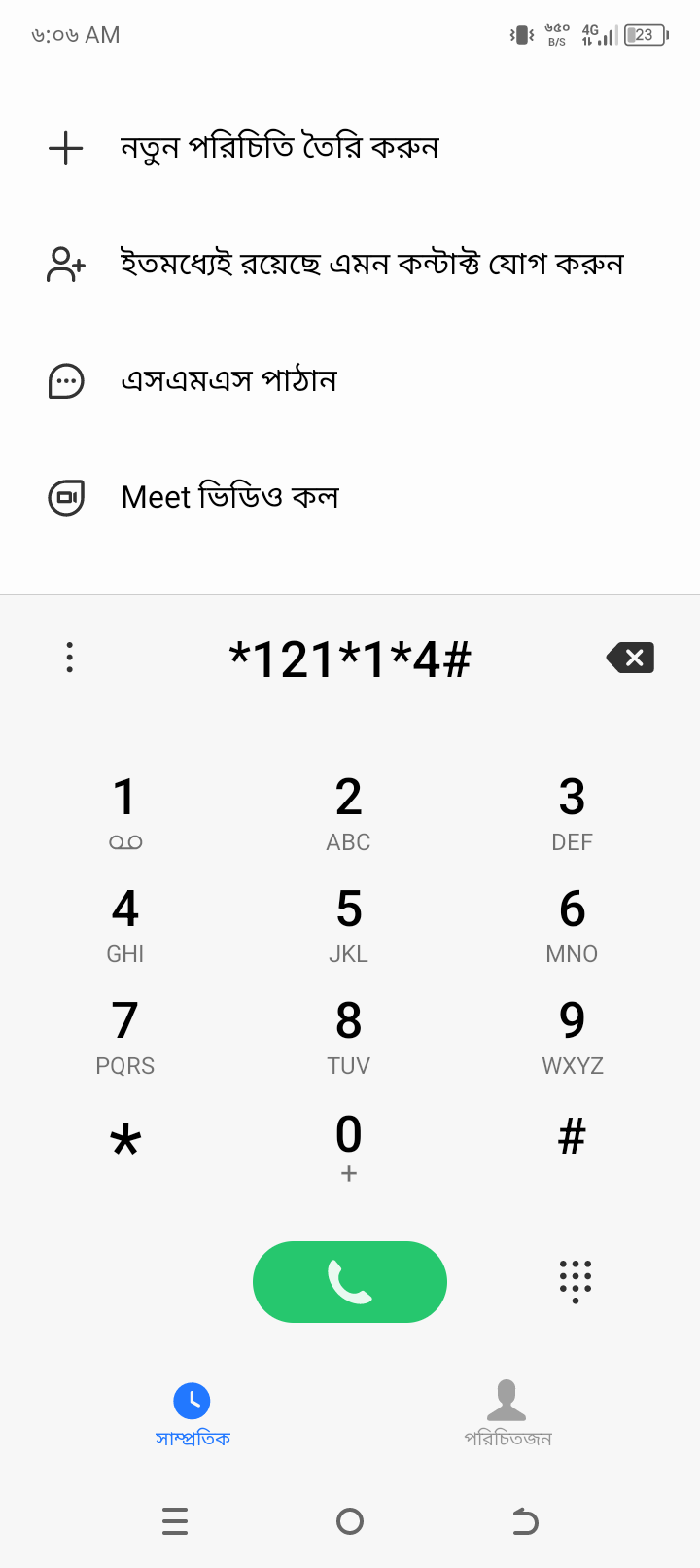Tap the star key
The height and width of the screenshot is (1568, 700).
(x=124, y=1140)
